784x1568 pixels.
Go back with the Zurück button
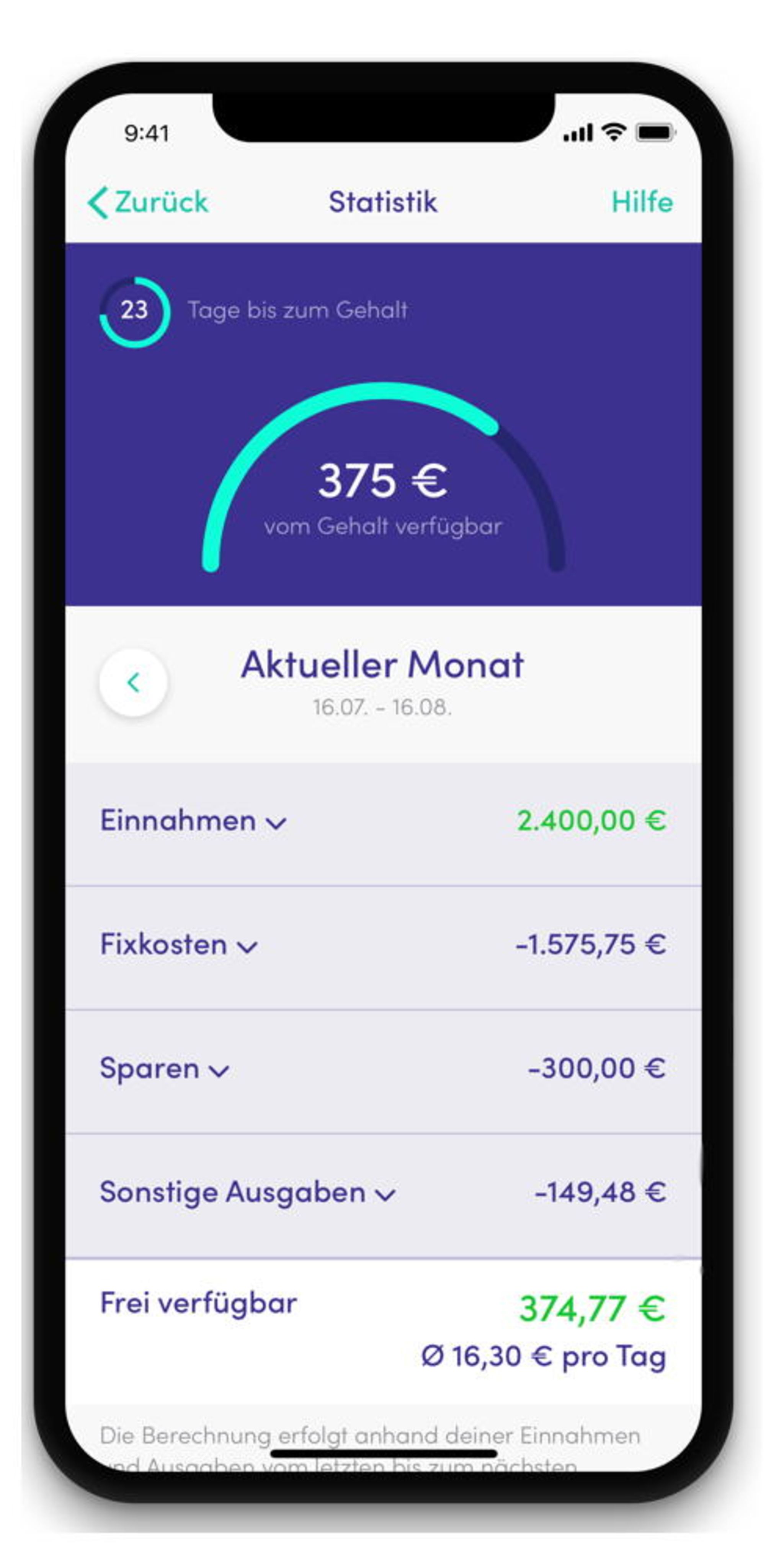tap(149, 202)
